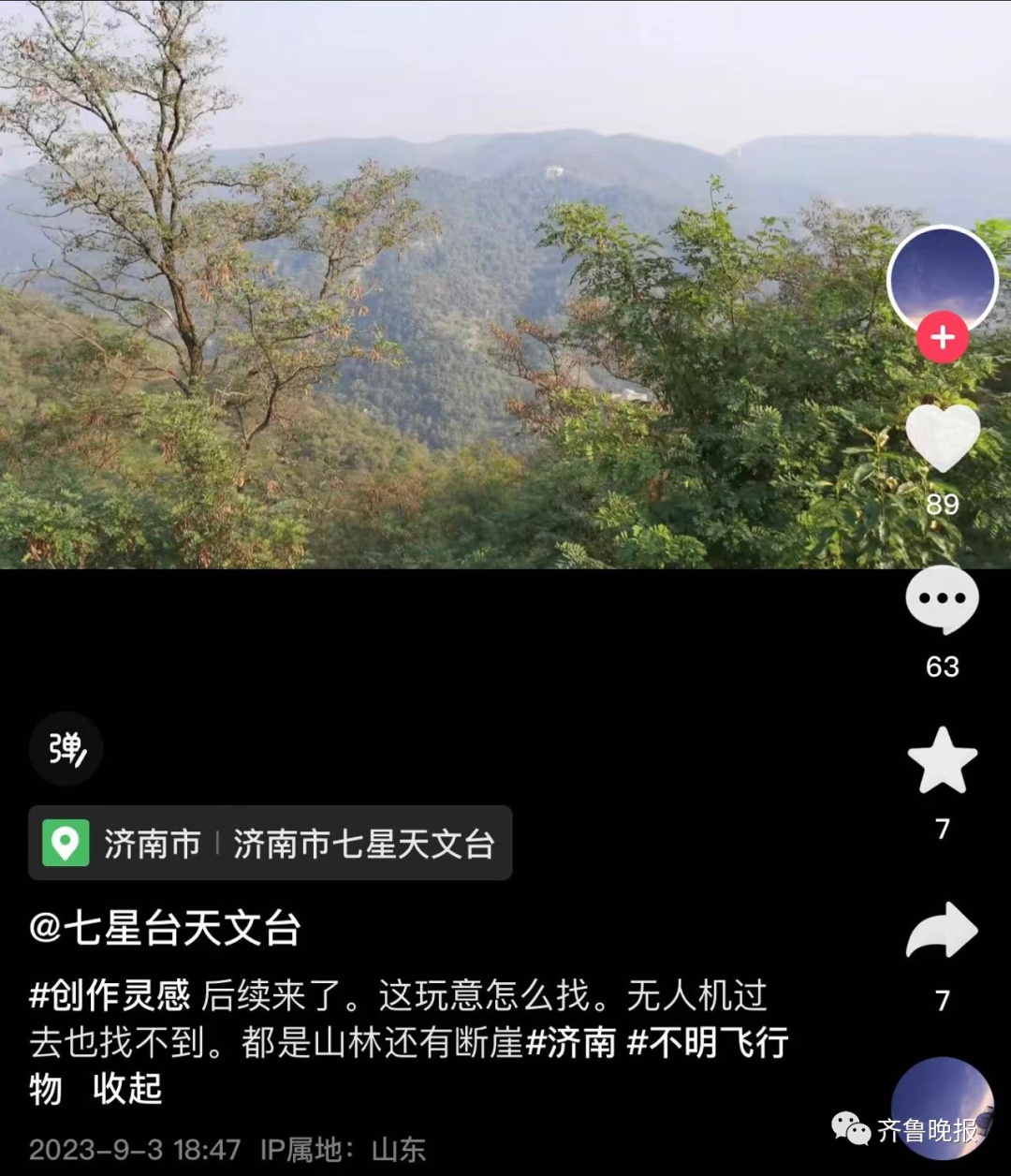The width and height of the screenshot is (1011, 1176).
Task: Open the comments bubble
Action: click(942, 600)
